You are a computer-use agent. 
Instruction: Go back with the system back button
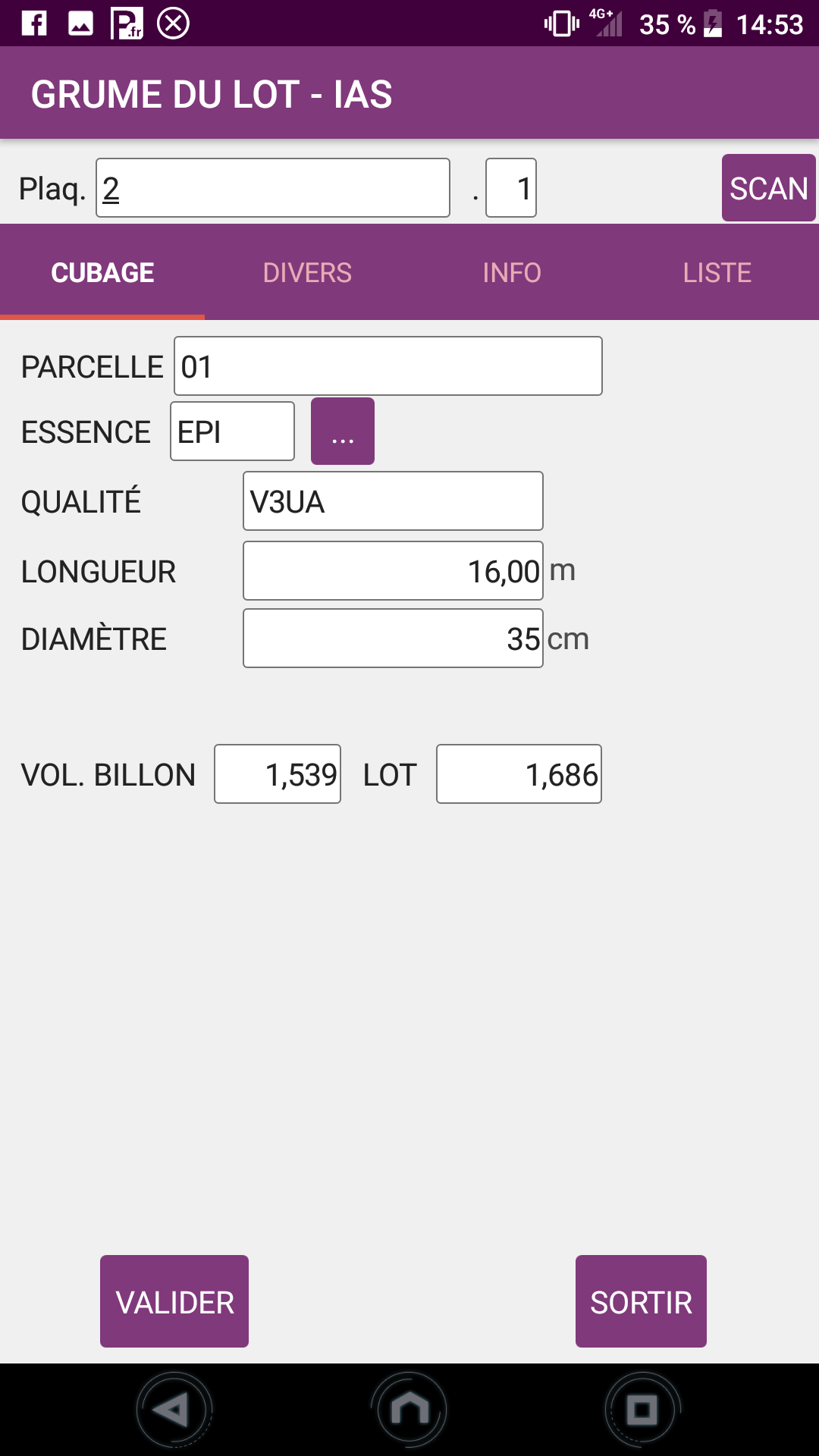click(x=174, y=1410)
